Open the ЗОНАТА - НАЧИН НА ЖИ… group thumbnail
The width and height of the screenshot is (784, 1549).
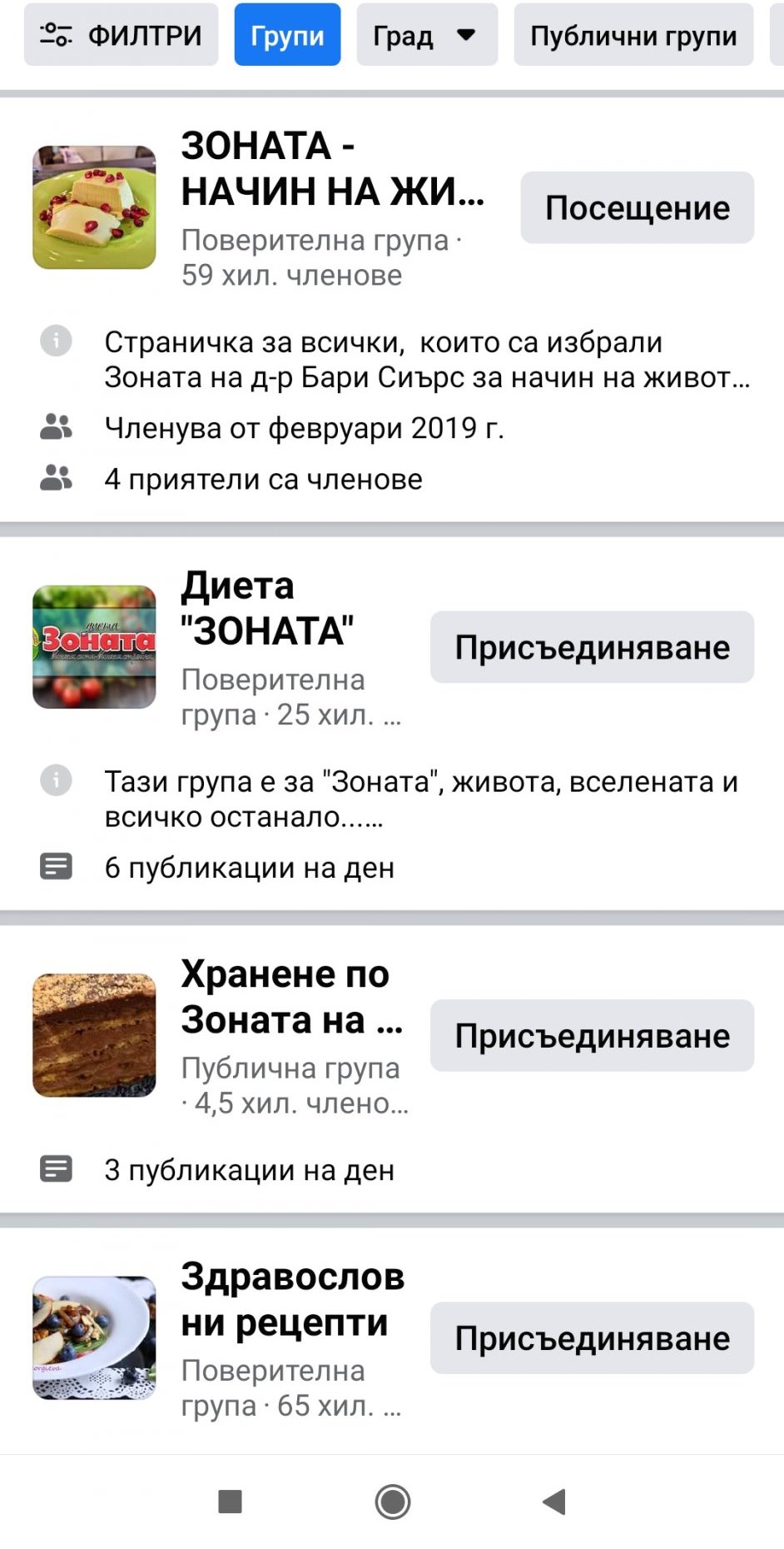click(x=94, y=207)
